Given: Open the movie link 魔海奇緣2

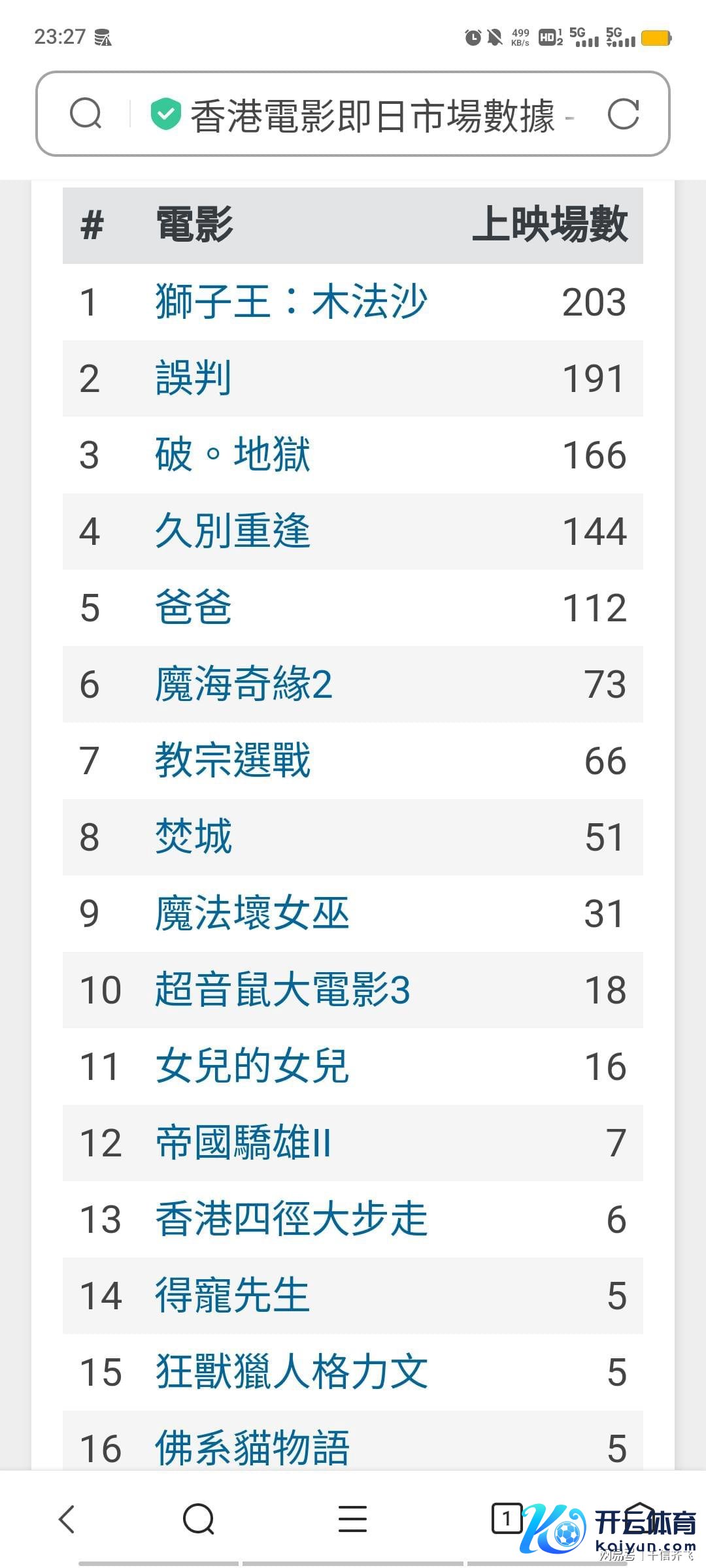Looking at the screenshot, I should click(243, 684).
